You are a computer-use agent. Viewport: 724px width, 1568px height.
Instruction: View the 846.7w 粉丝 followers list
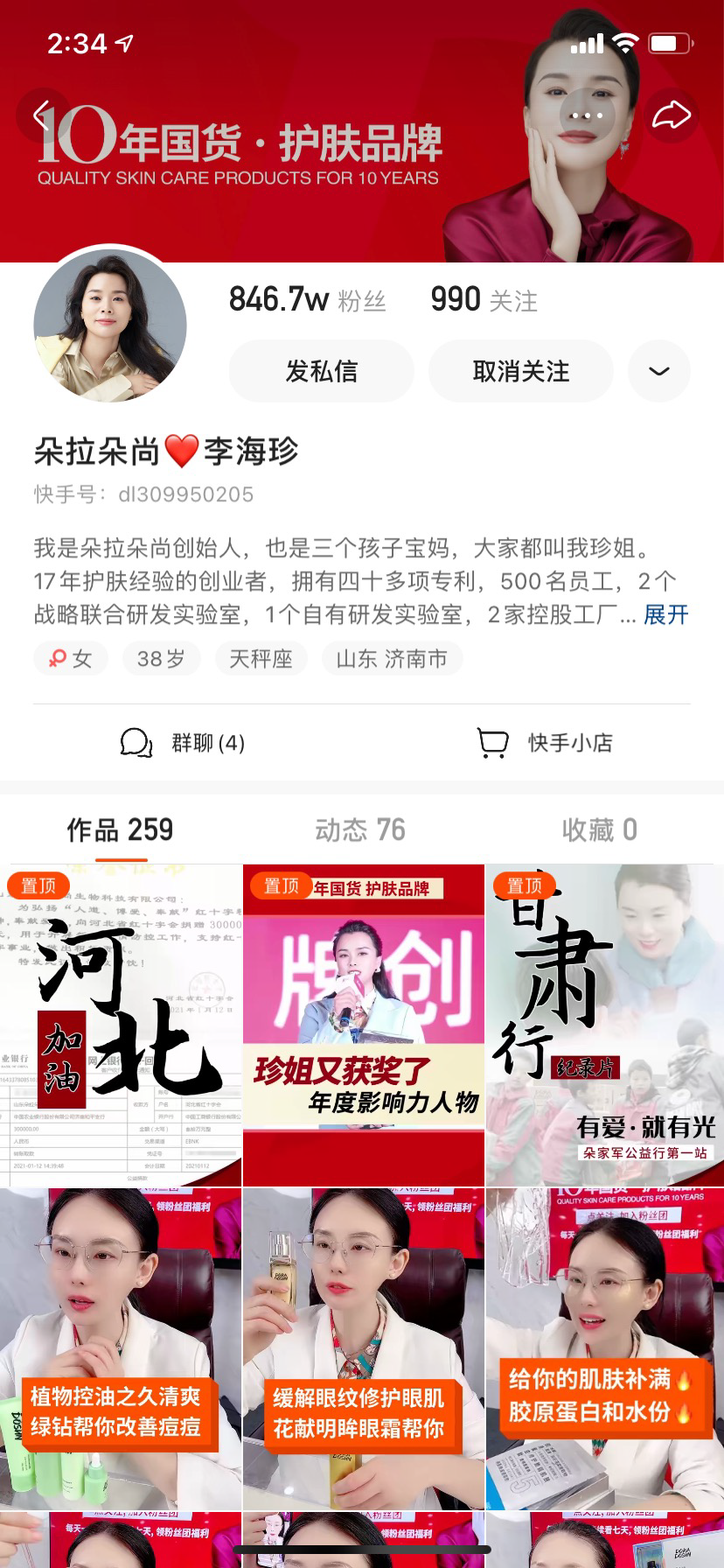[x=308, y=300]
